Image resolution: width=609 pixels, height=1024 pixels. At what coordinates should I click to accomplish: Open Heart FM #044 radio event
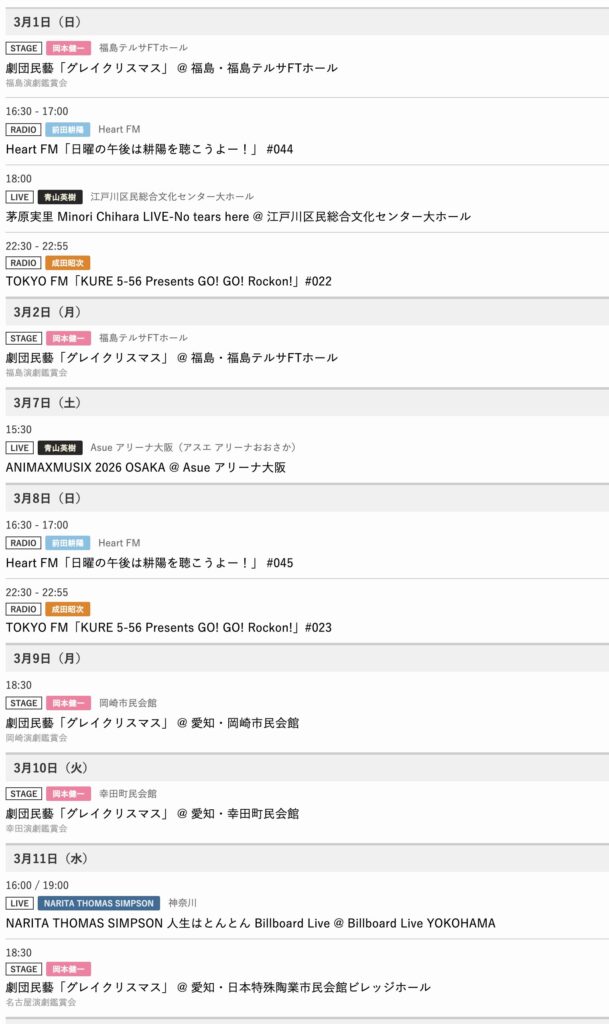150,149
